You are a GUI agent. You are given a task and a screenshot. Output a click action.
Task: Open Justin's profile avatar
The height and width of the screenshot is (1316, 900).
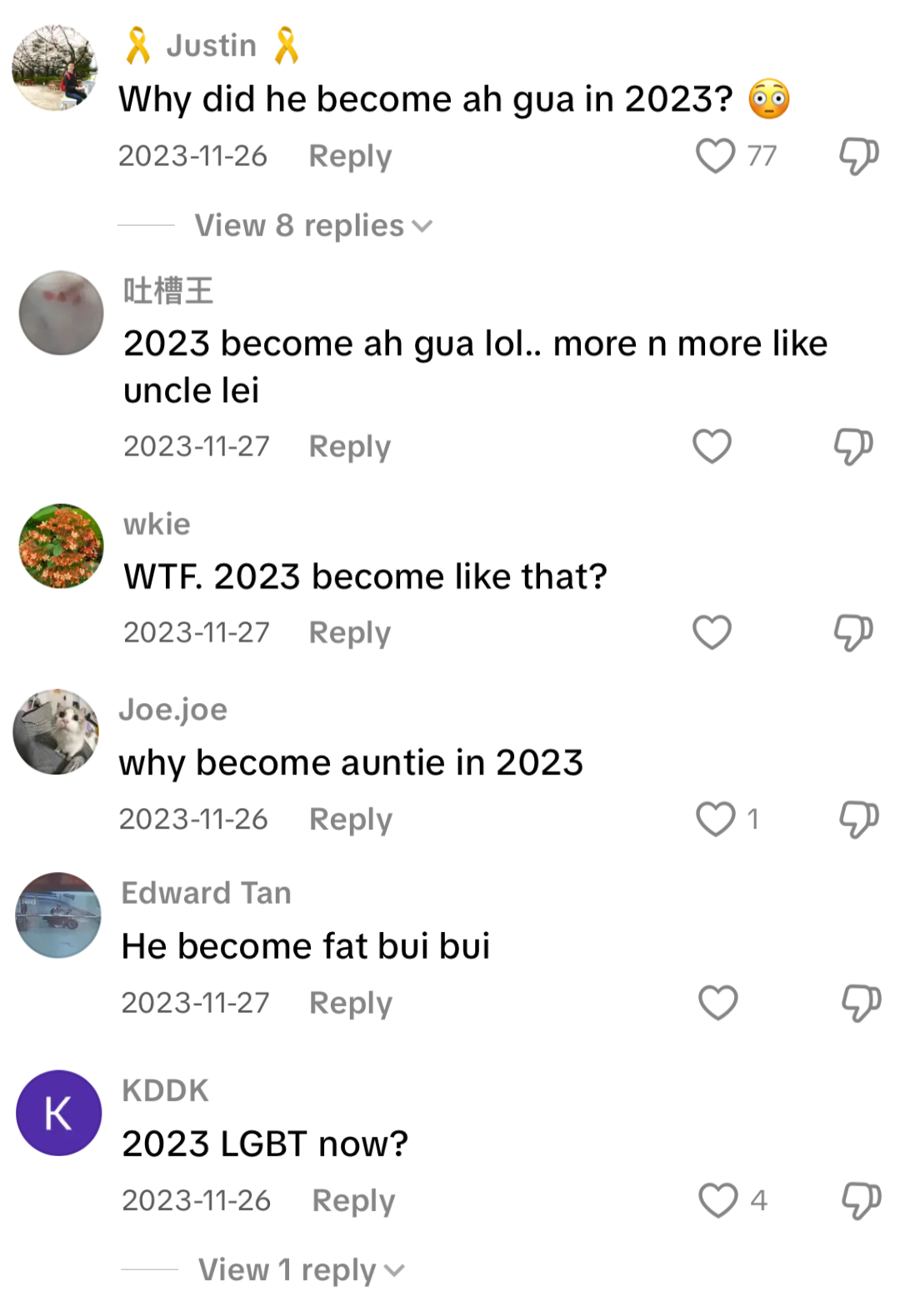click(x=55, y=68)
